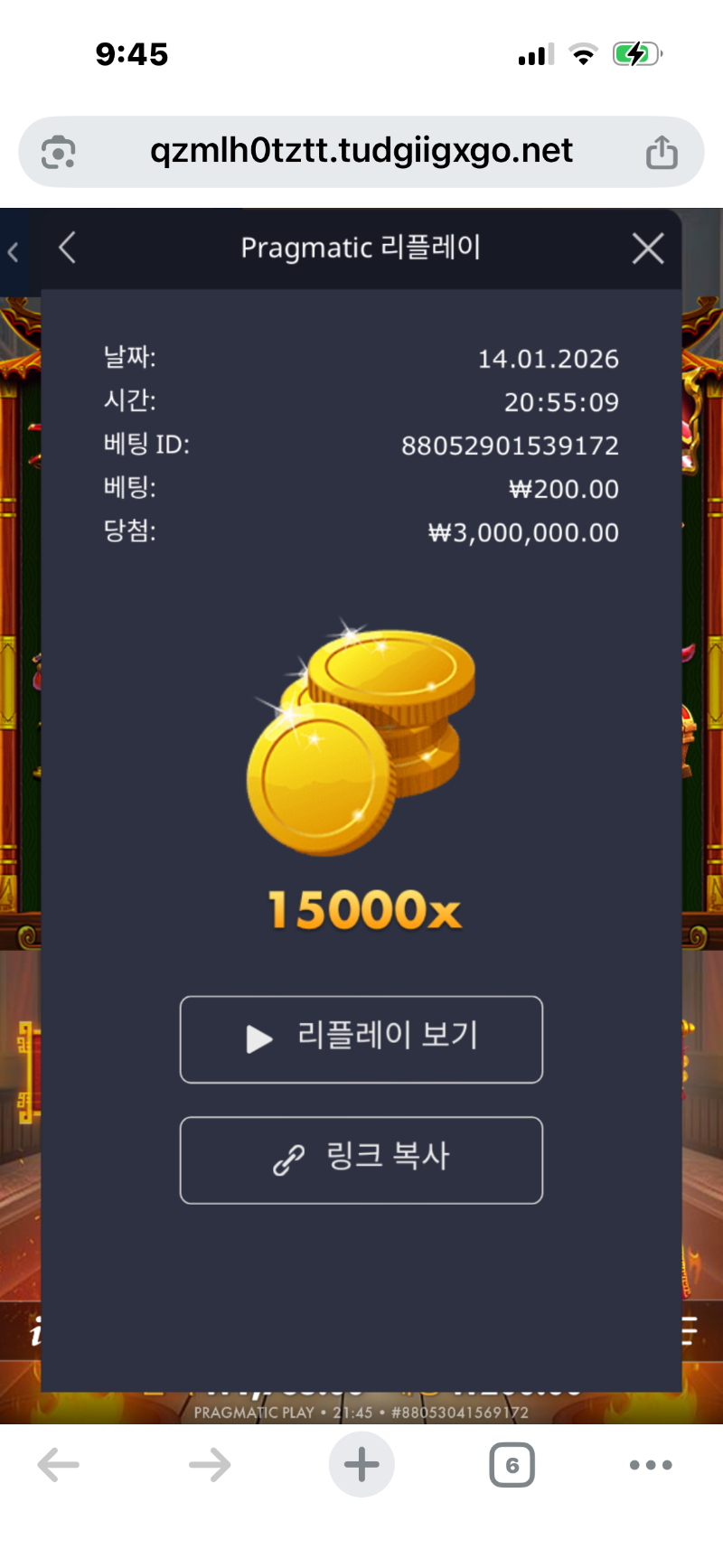Open the tab switcher showing 6 tabs
Image resolution: width=723 pixels, height=1568 pixels.
tap(512, 1464)
